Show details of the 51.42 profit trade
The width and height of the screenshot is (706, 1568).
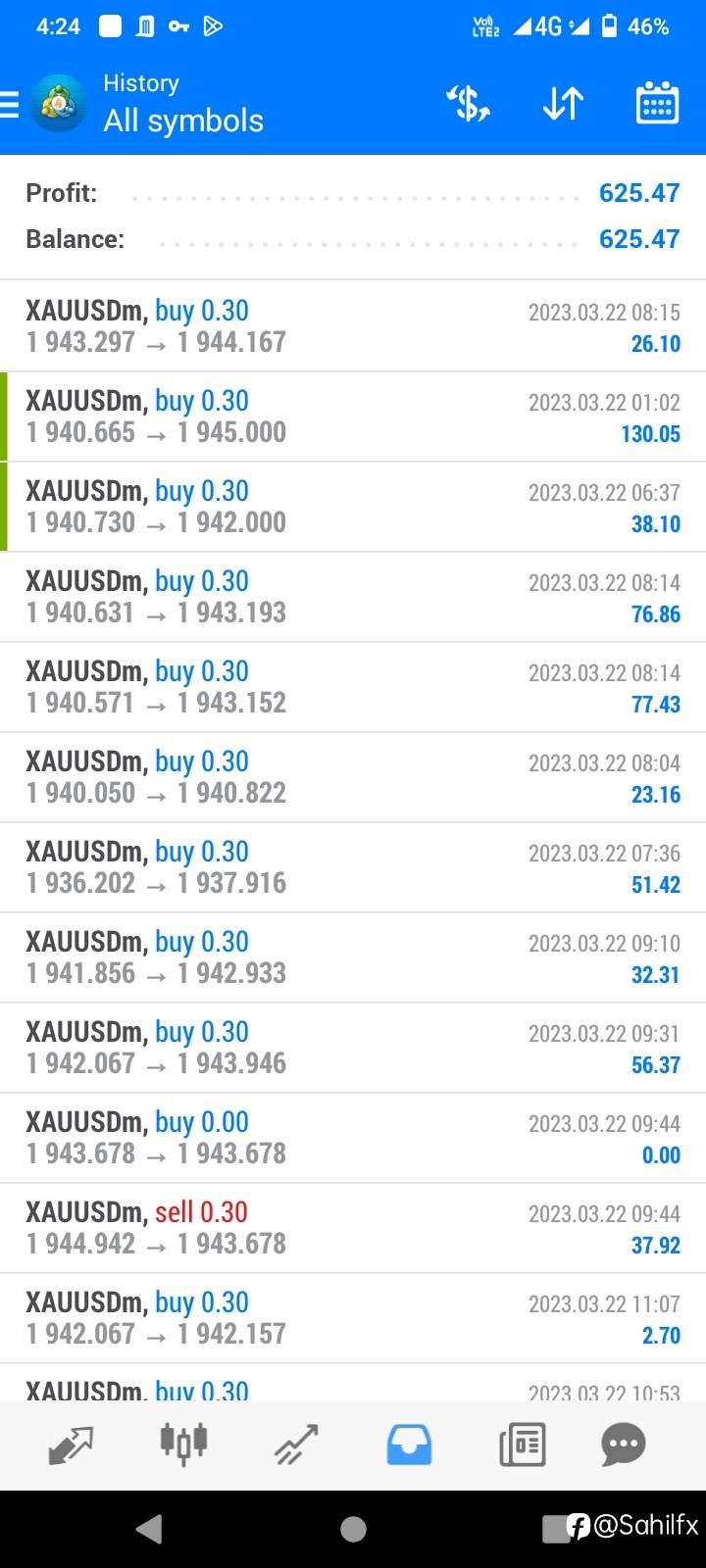(x=353, y=867)
